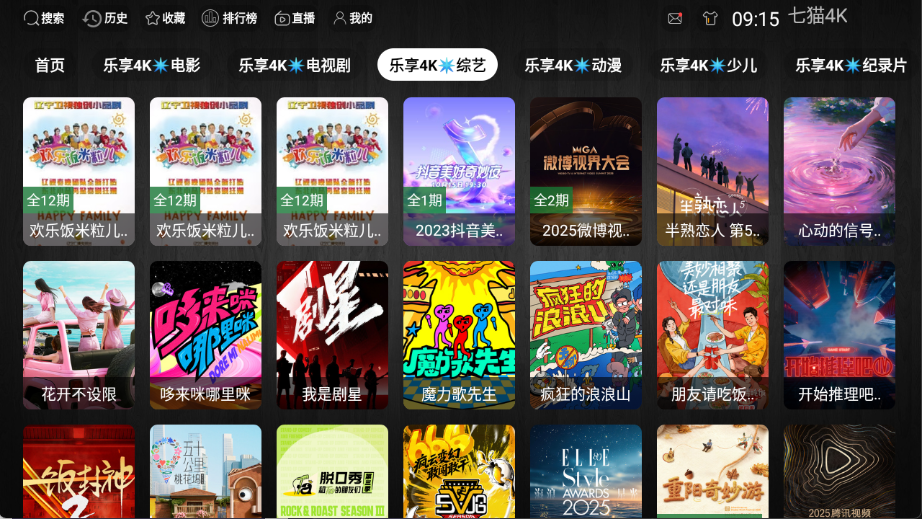Viewport: 922px width, 519px height.
Task: Open the 排行榜 rankings
Action: (229, 18)
